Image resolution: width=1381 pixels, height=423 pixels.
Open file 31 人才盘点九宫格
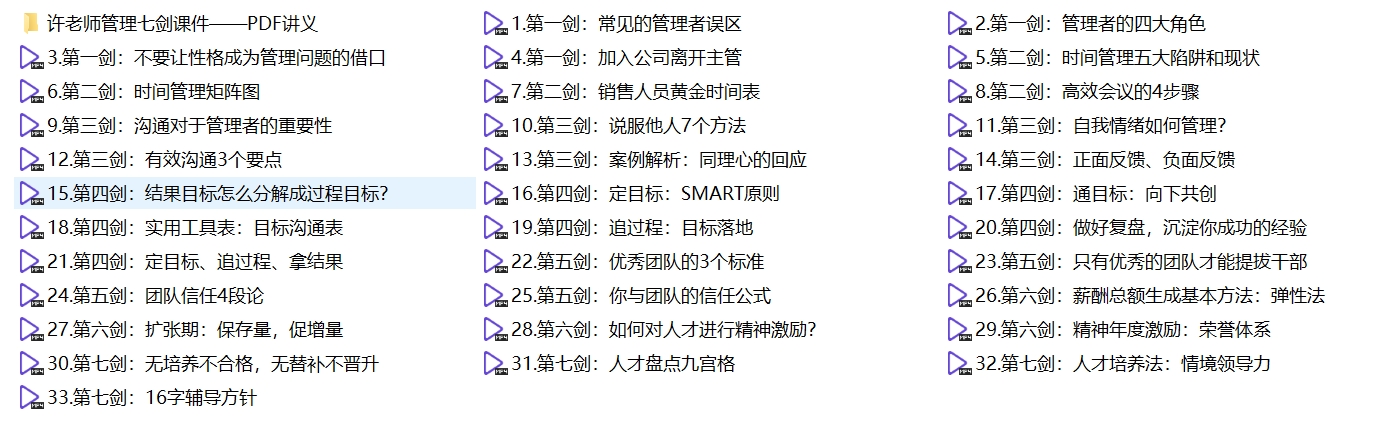click(623, 364)
